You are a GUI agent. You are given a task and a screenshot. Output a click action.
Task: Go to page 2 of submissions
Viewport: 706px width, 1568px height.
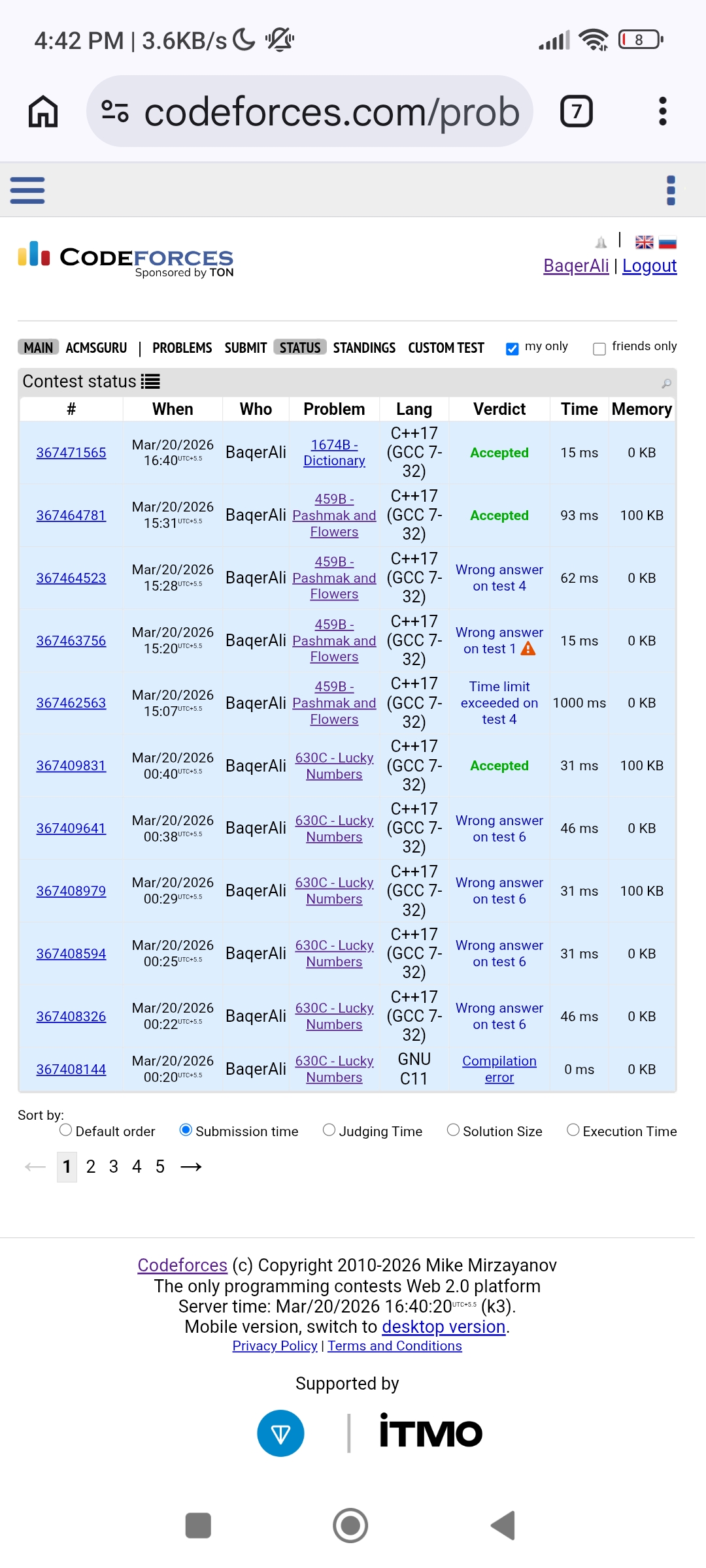click(x=91, y=1167)
